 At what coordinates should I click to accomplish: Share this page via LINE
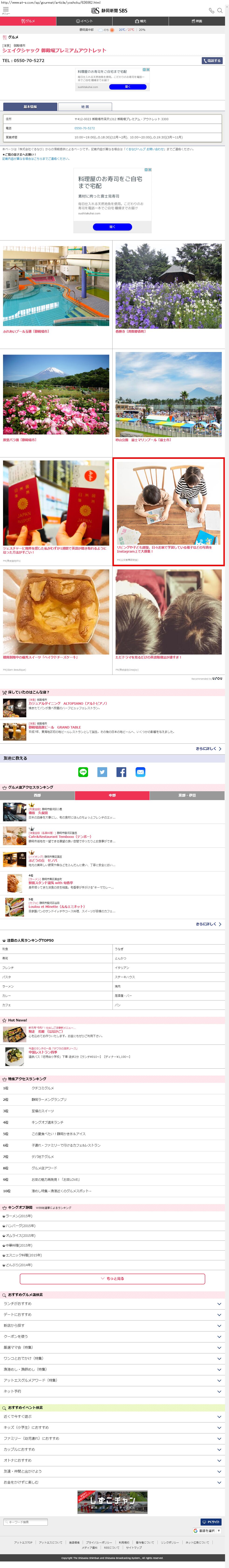(x=83, y=772)
